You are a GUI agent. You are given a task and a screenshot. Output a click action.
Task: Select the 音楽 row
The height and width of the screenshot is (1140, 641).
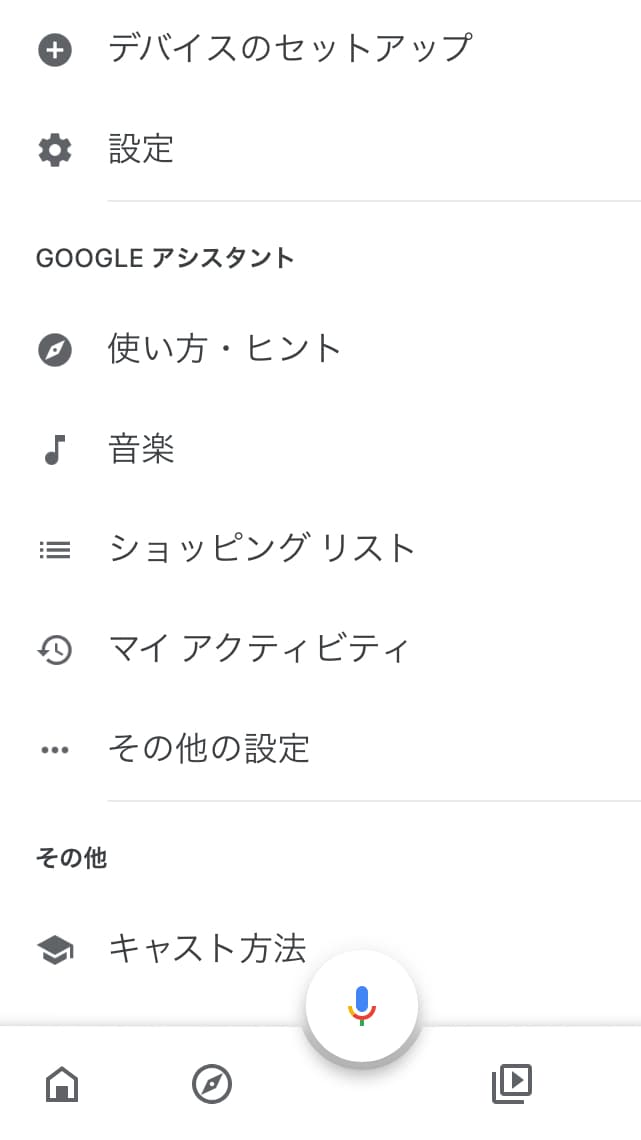tap(320, 450)
